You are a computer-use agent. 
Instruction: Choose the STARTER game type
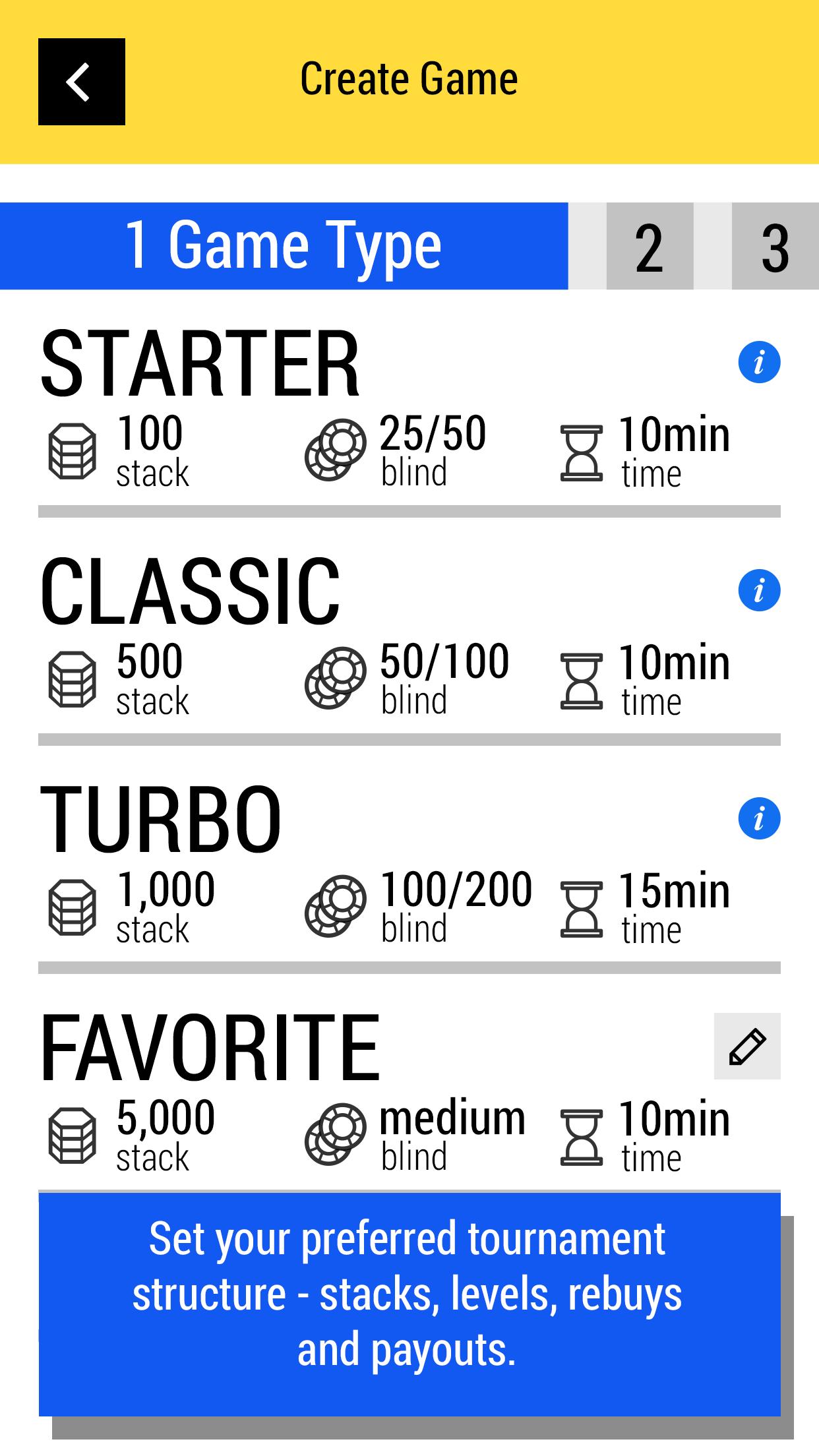point(200,364)
